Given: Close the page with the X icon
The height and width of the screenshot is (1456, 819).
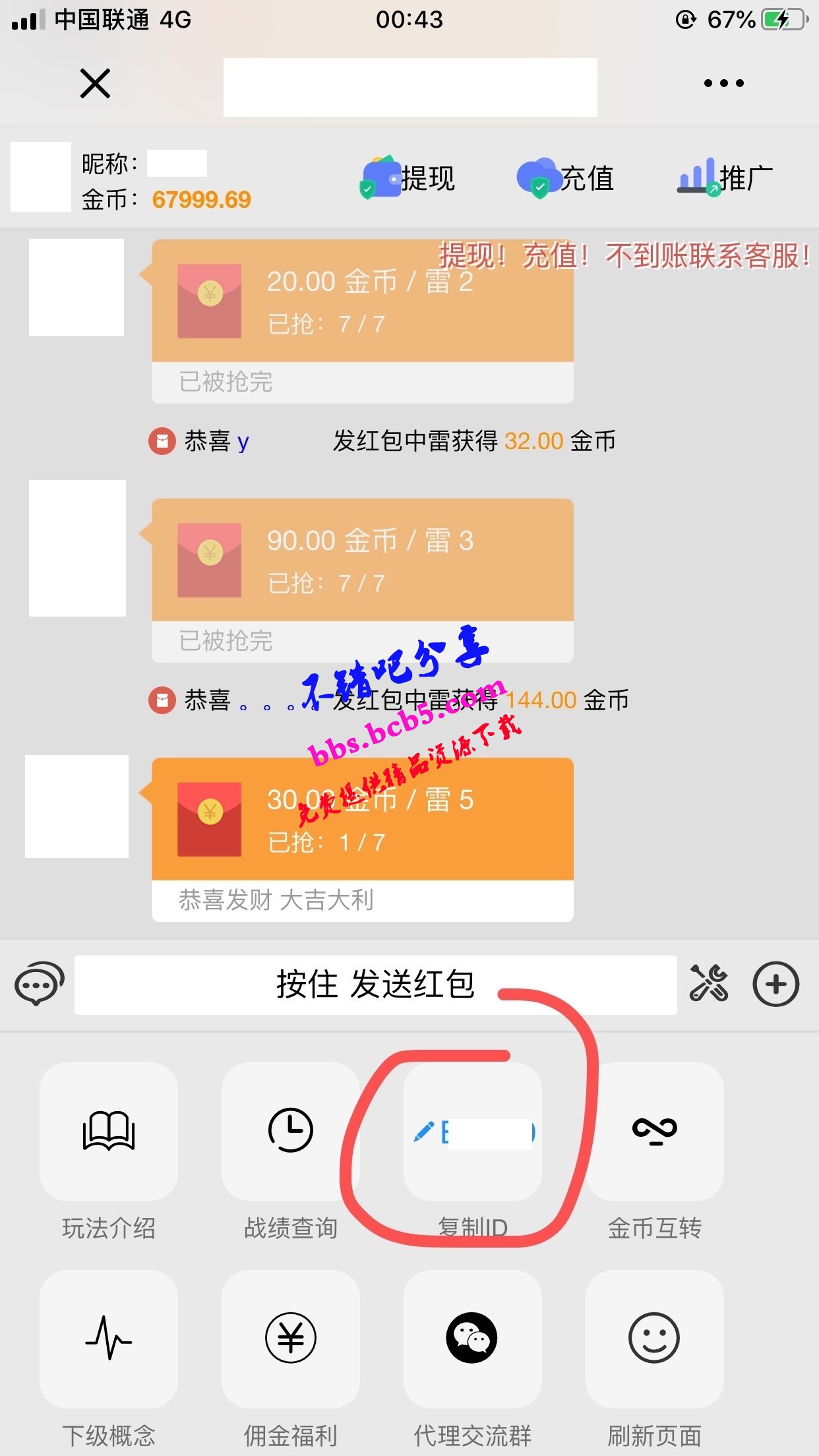Looking at the screenshot, I should pyautogui.click(x=95, y=84).
